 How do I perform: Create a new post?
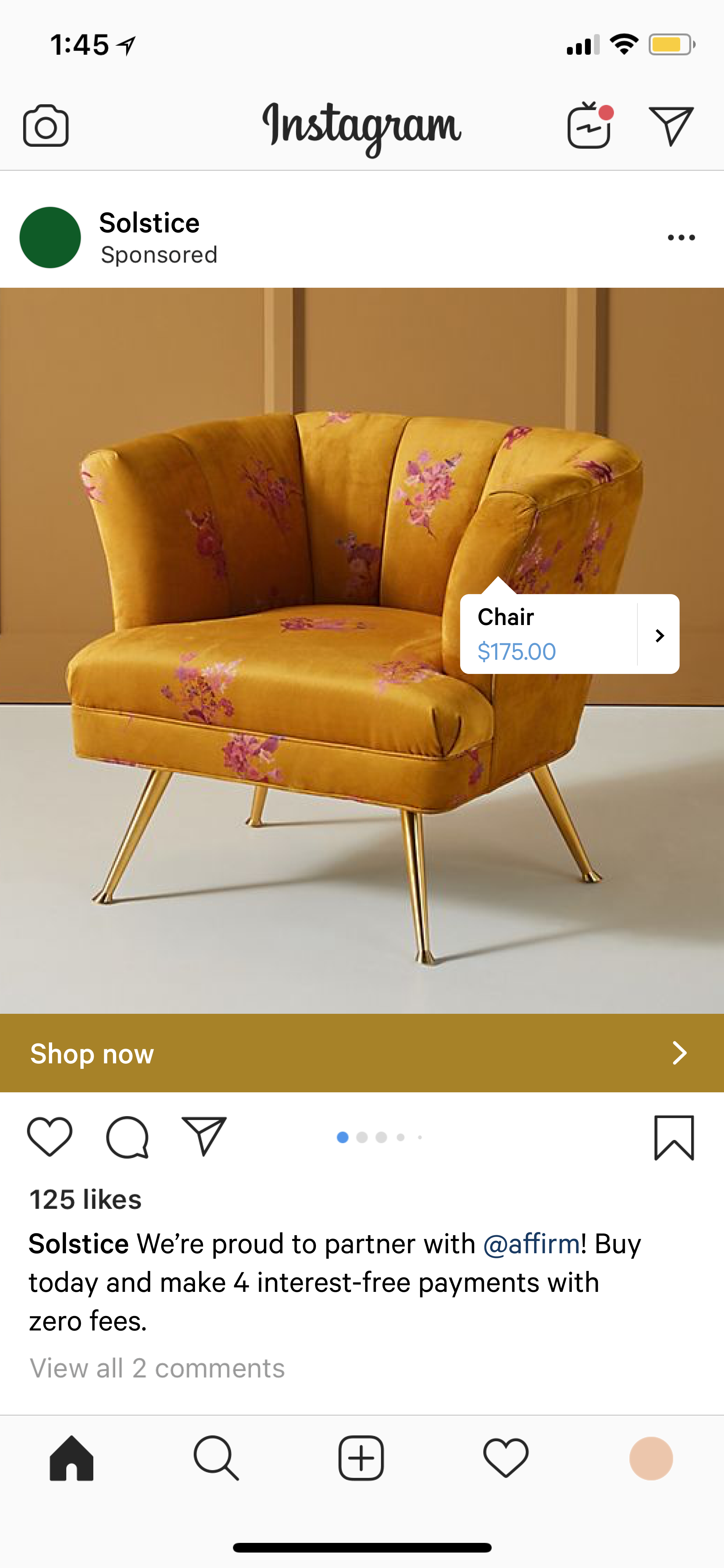coord(361,1458)
